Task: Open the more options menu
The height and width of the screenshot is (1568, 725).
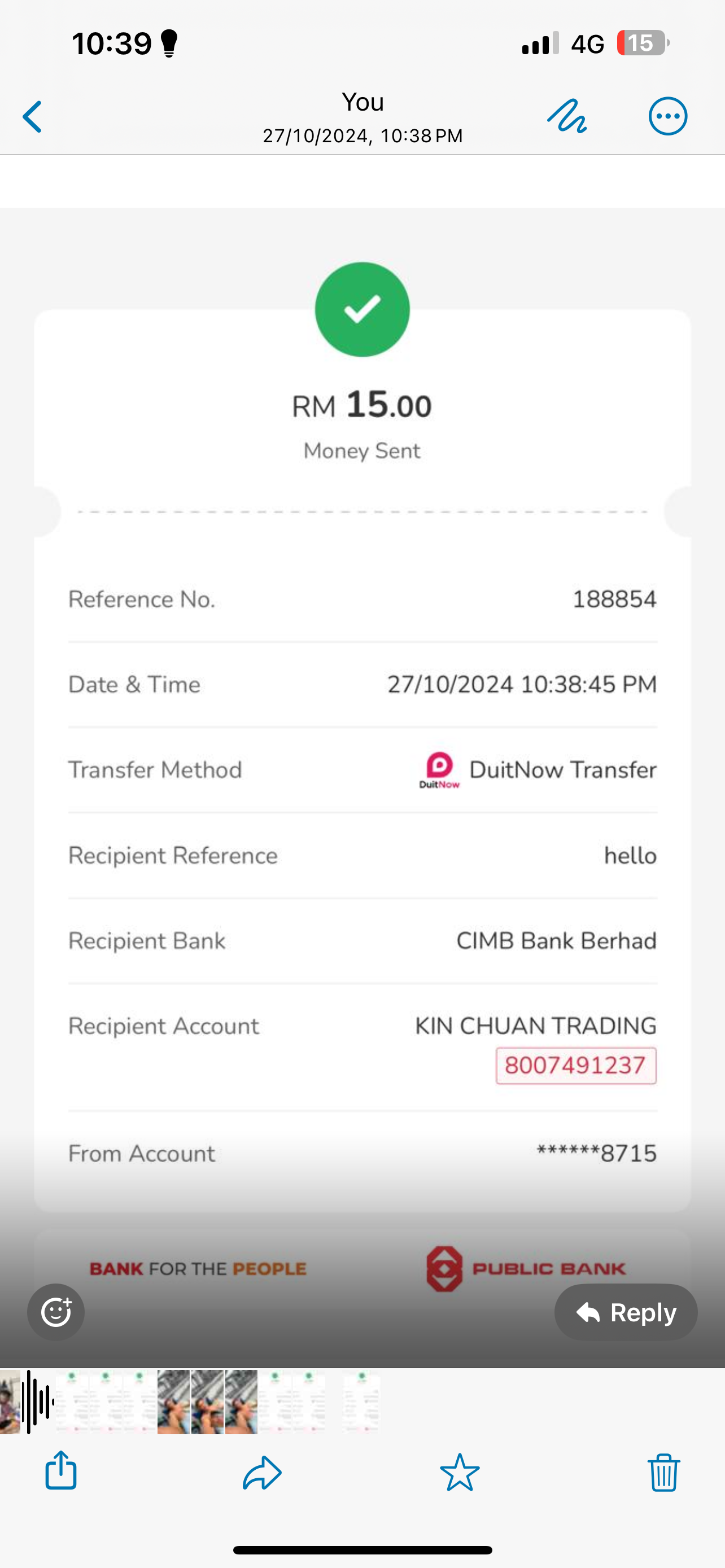Action: (667, 116)
